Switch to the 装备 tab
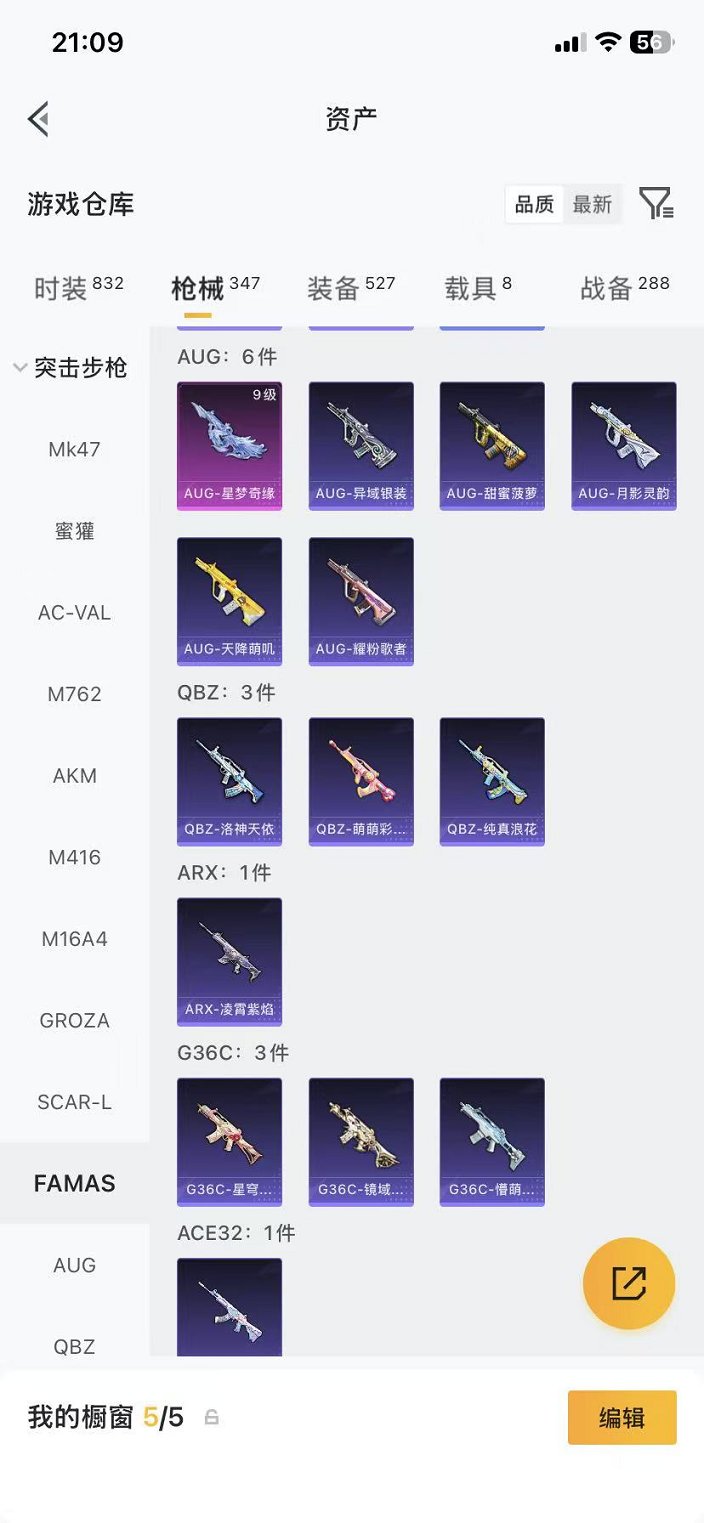704x1523 pixels. [x=351, y=288]
